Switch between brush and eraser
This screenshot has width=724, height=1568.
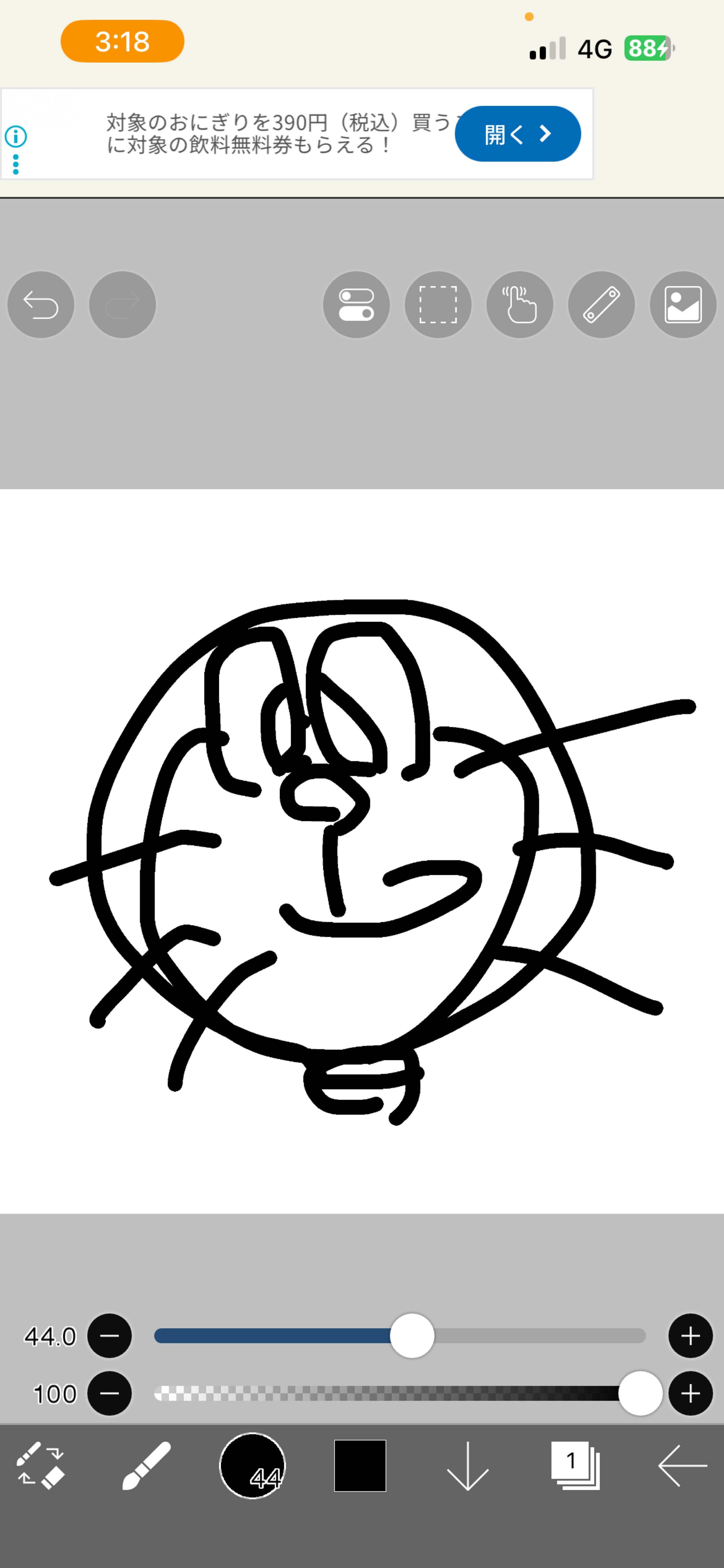coord(40,1466)
